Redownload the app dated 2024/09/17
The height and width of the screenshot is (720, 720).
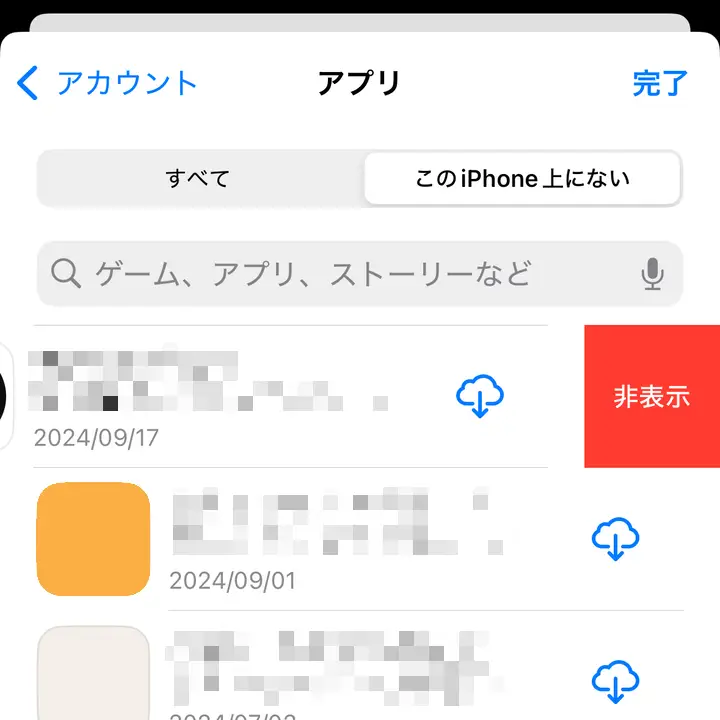click(480, 396)
